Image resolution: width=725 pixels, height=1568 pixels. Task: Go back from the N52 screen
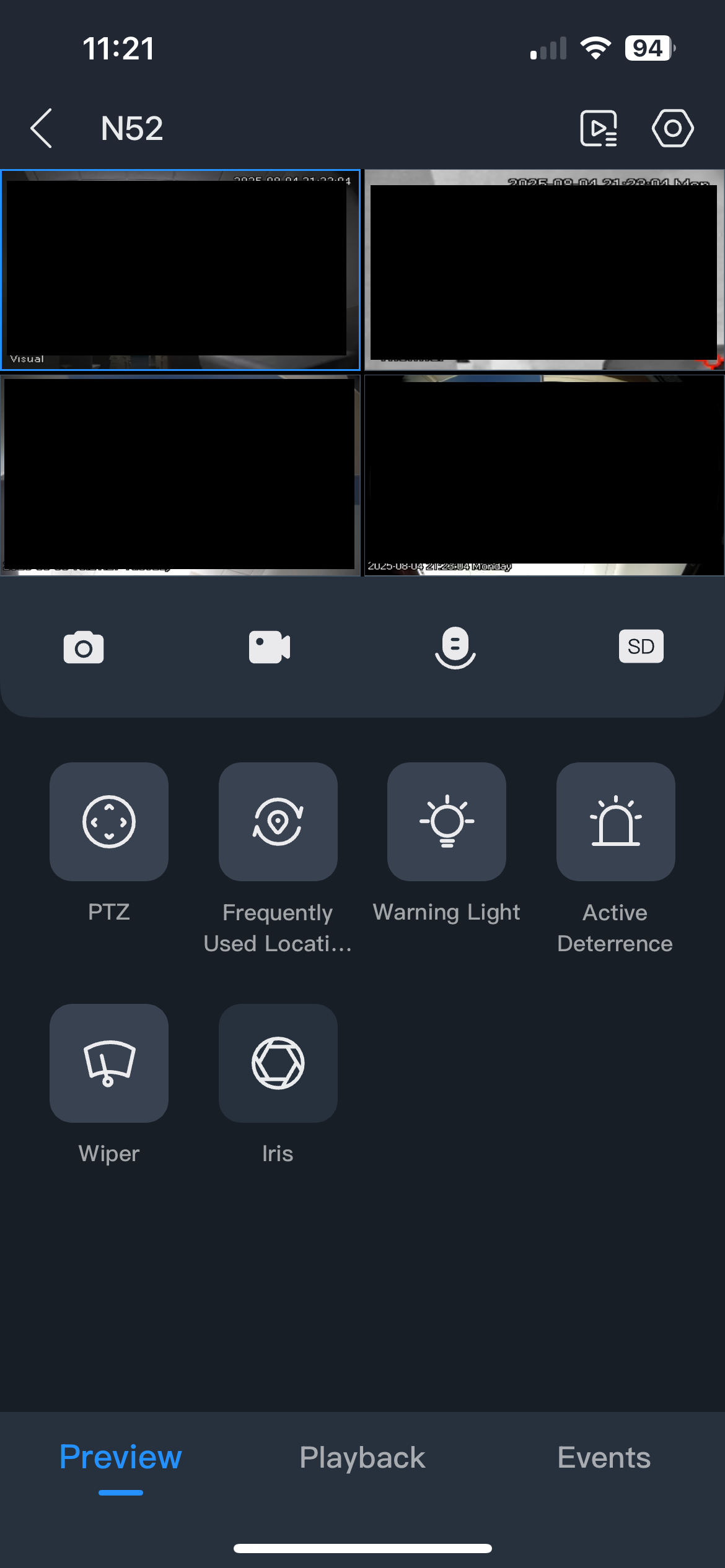point(42,128)
